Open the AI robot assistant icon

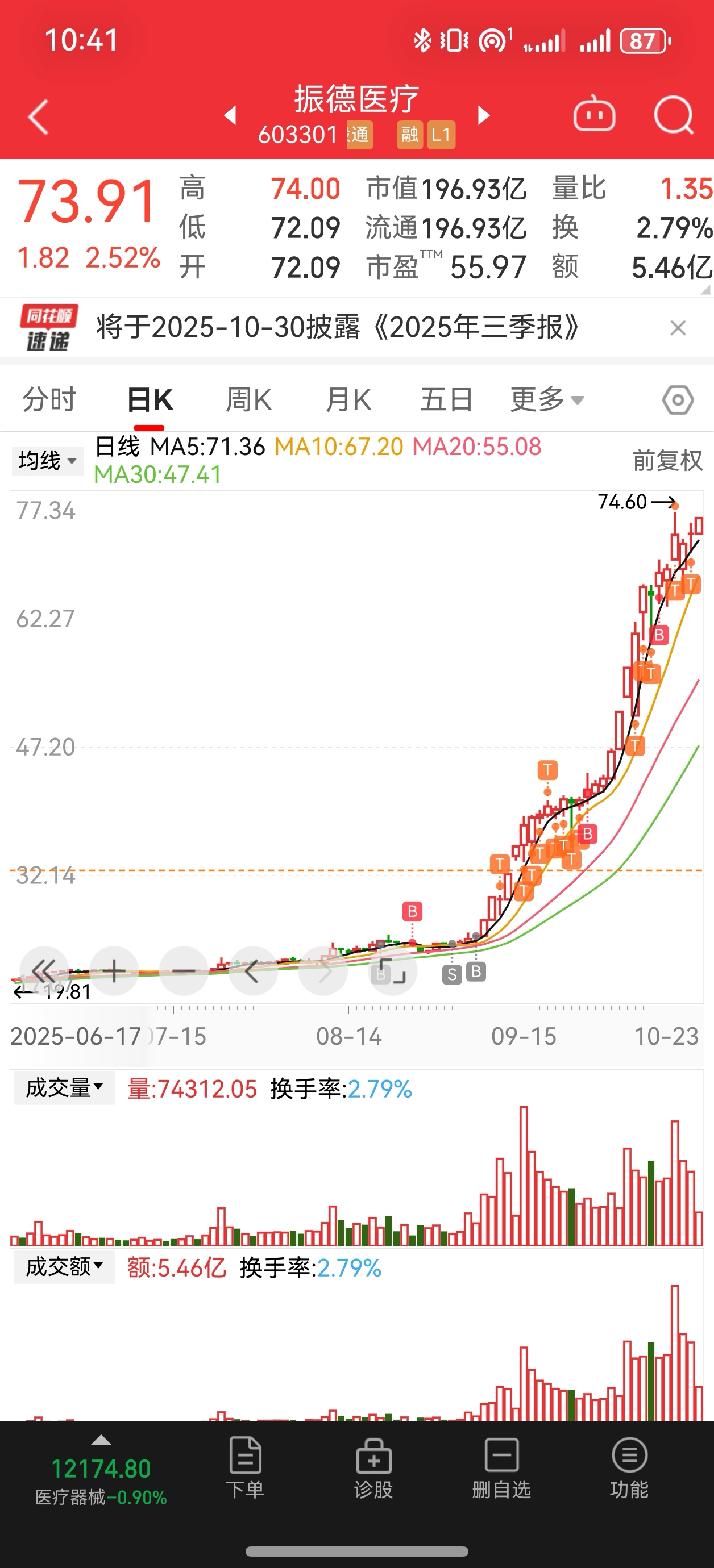coord(594,115)
